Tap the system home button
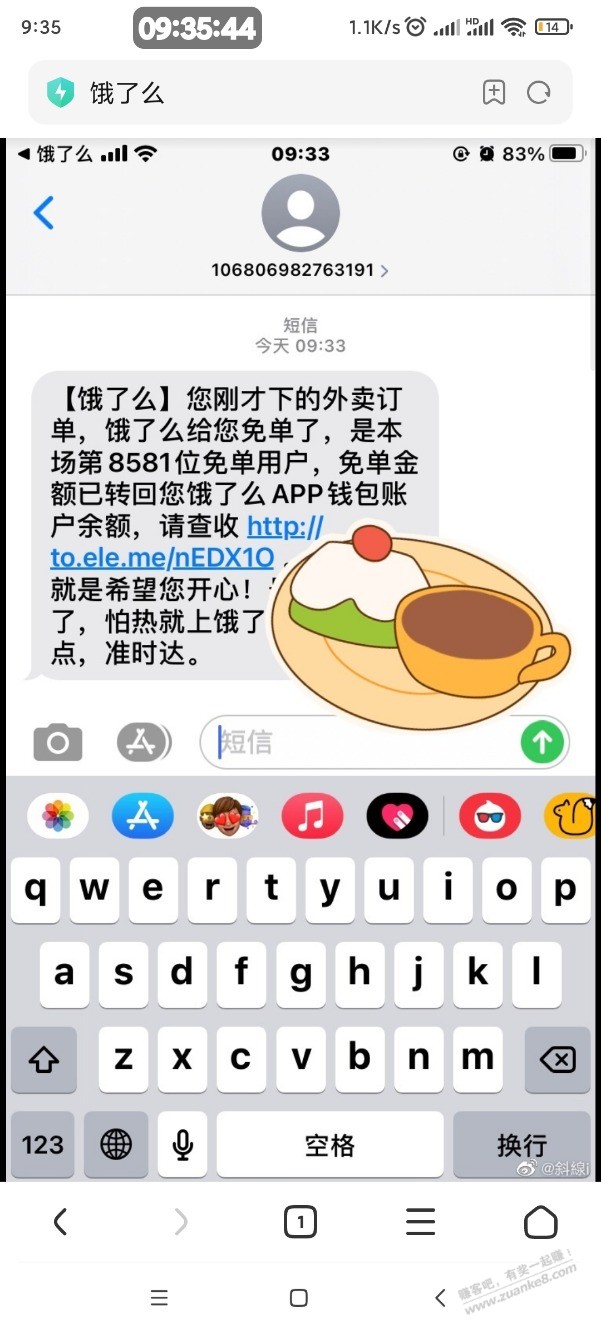Image resolution: width=601 pixels, height=1334 pixels. click(x=299, y=1298)
